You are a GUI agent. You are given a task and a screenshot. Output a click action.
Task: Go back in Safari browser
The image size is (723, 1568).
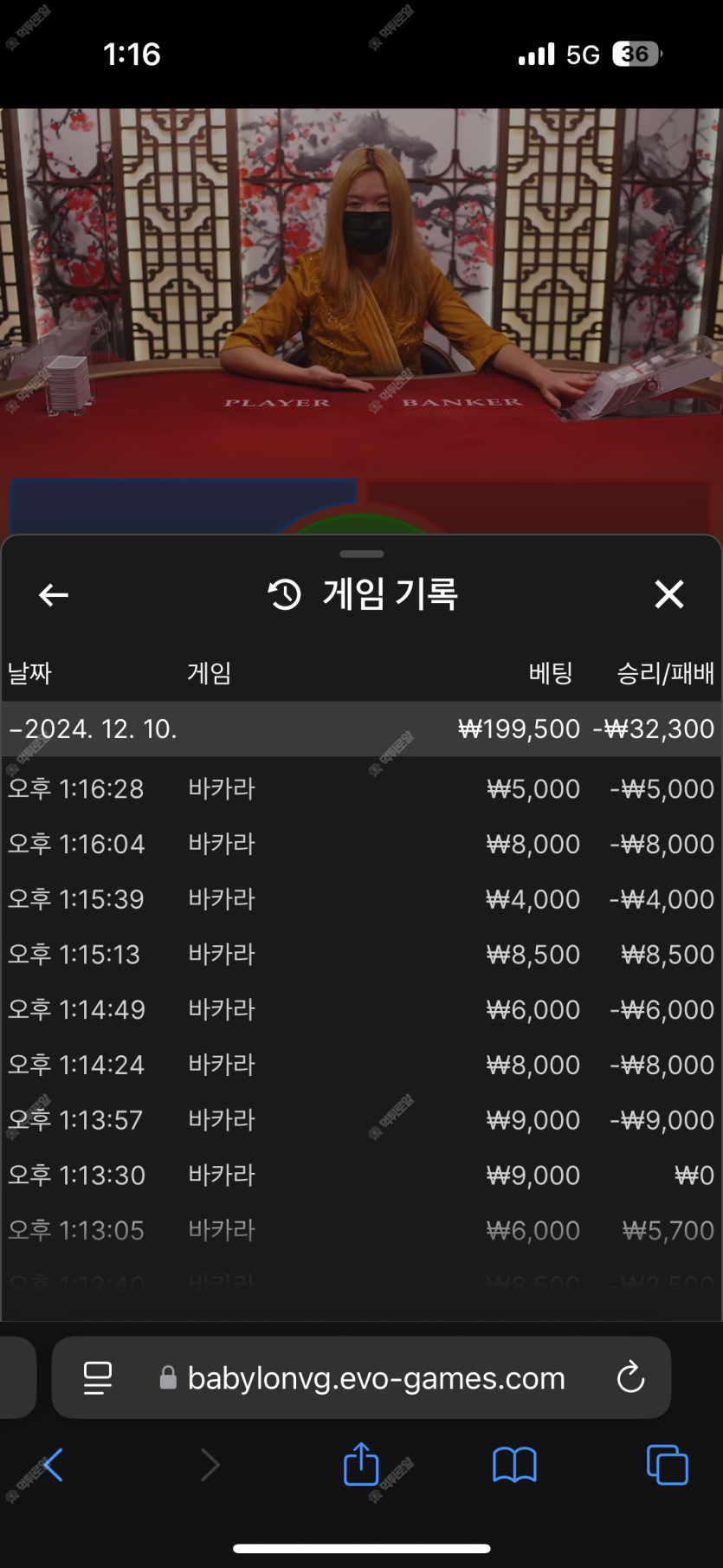click(54, 1465)
